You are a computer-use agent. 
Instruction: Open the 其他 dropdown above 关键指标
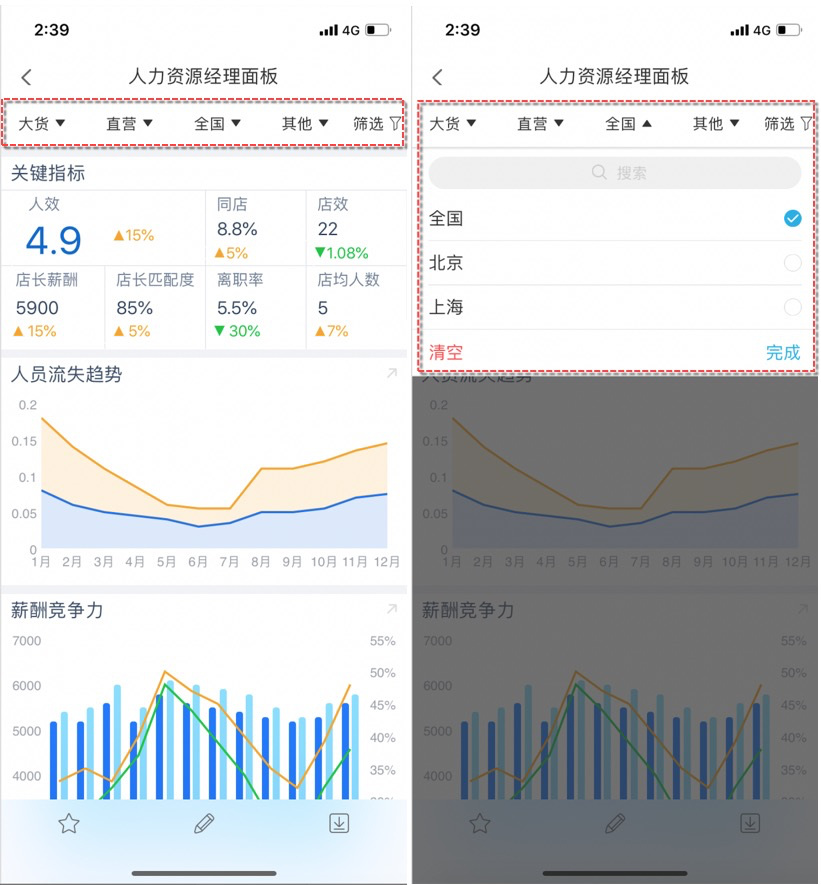click(305, 124)
